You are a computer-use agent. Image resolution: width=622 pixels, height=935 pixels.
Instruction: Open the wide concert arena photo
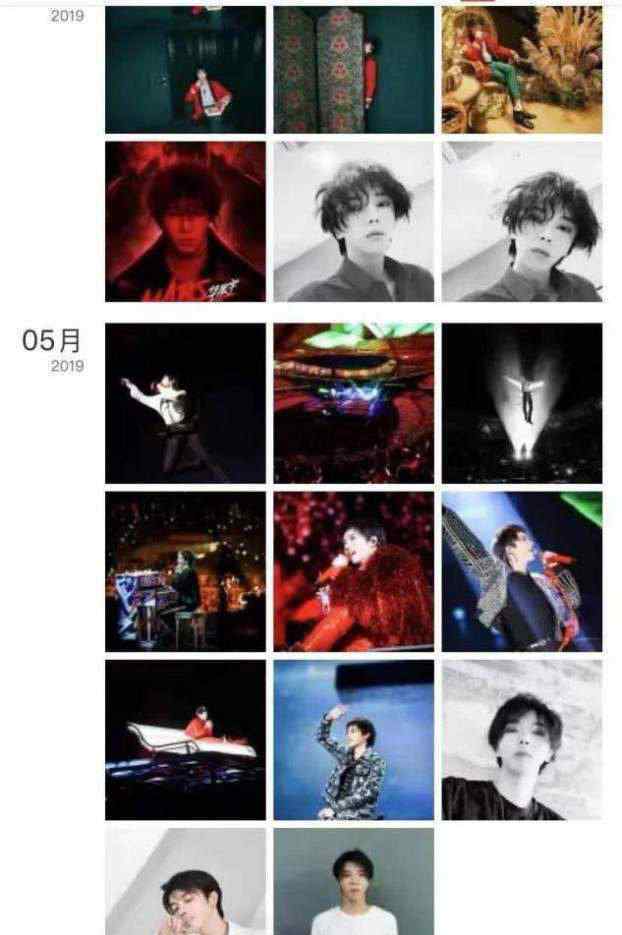coord(353,403)
